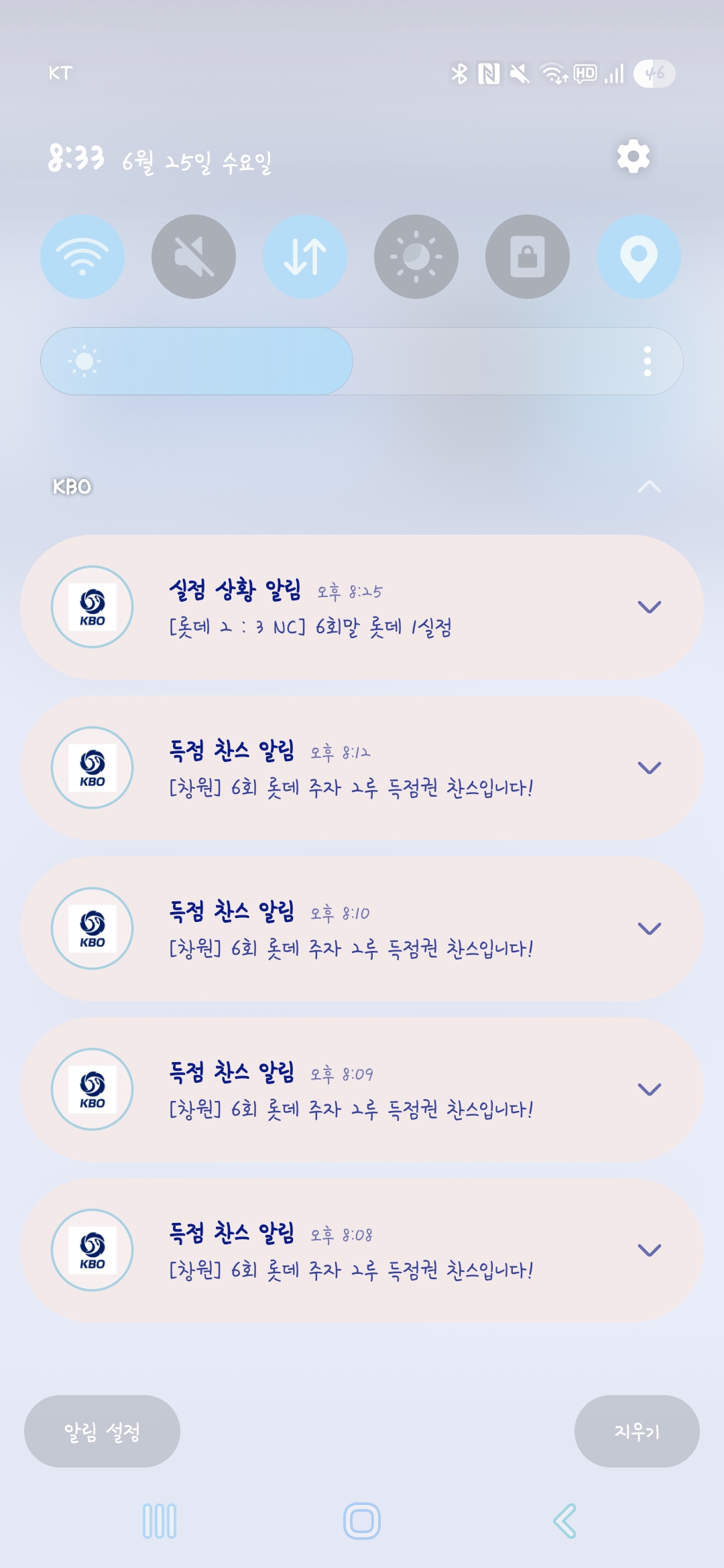Image resolution: width=724 pixels, height=1568 pixels.
Task: Toggle the location quick setting
Action: pyautogui.click(x=639, y=257)
